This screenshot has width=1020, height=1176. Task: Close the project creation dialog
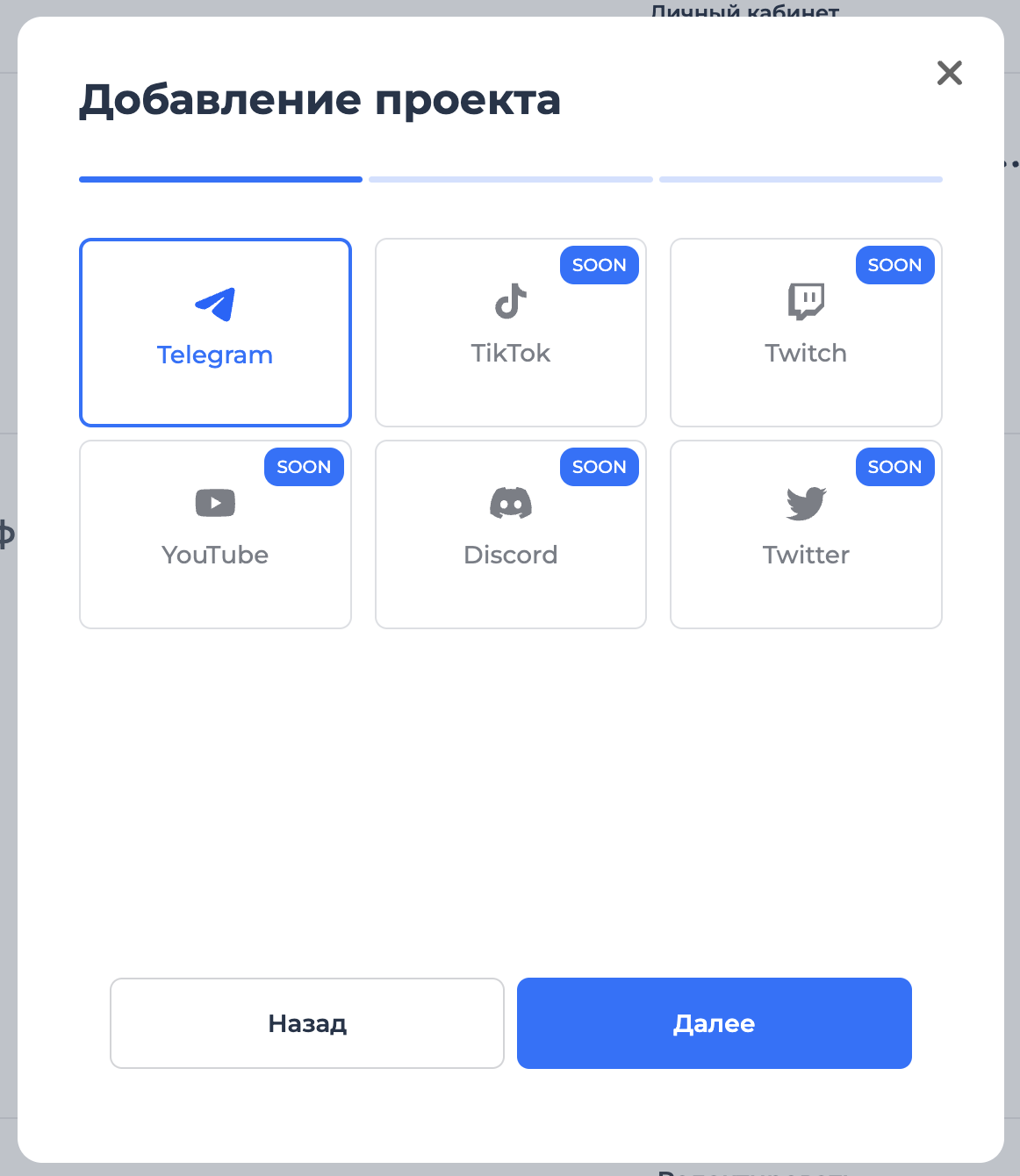950,73
